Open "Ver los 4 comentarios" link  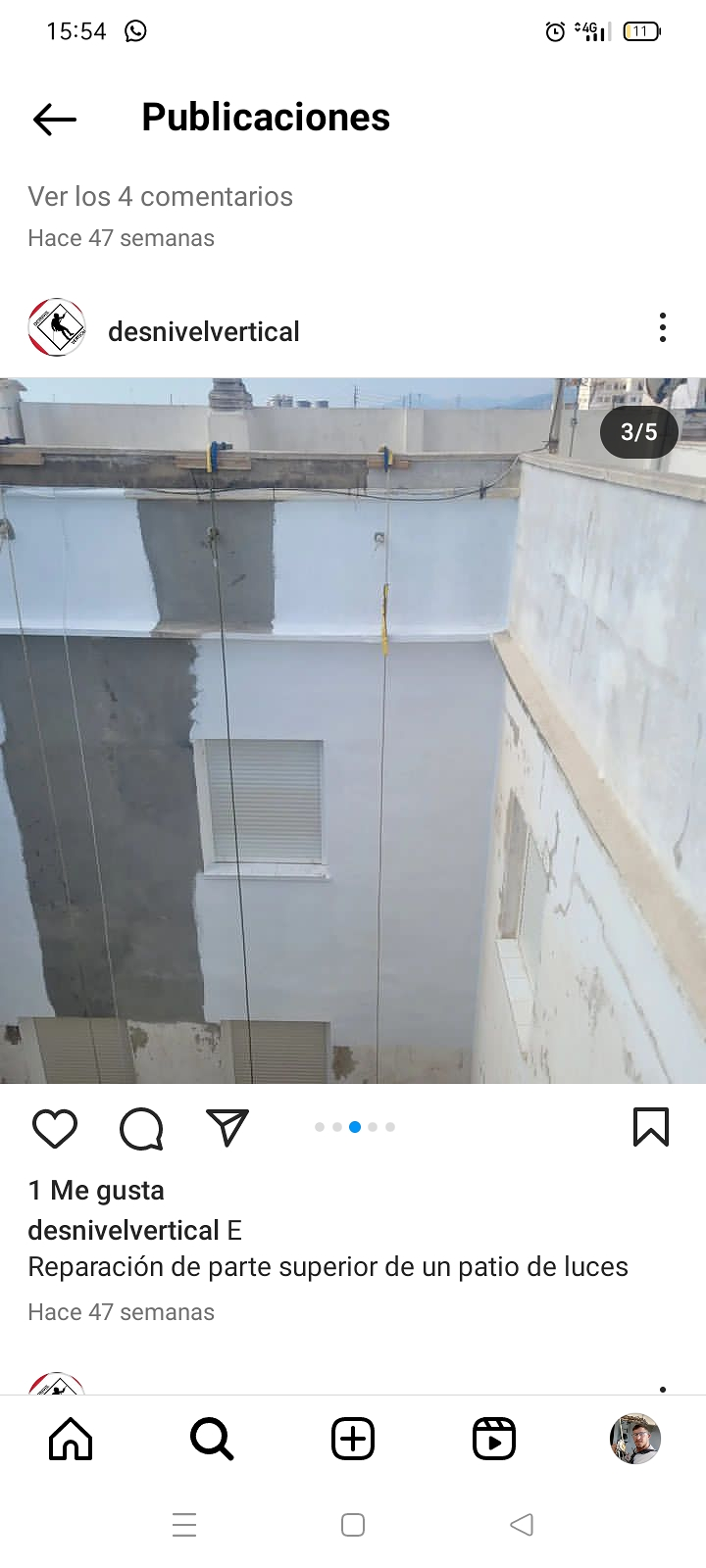160,197
